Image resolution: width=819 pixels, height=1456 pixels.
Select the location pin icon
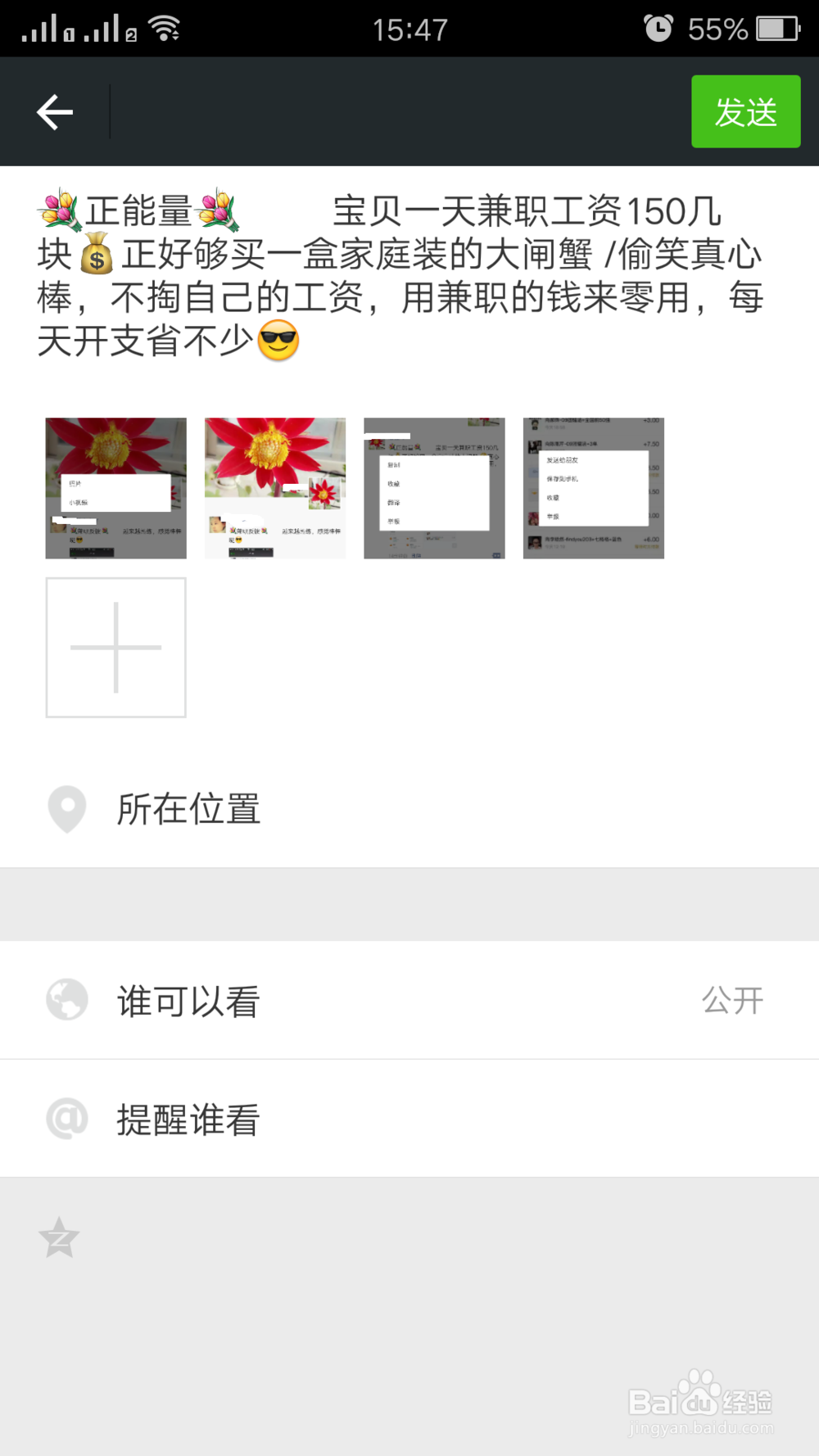(x=66, y=808)
